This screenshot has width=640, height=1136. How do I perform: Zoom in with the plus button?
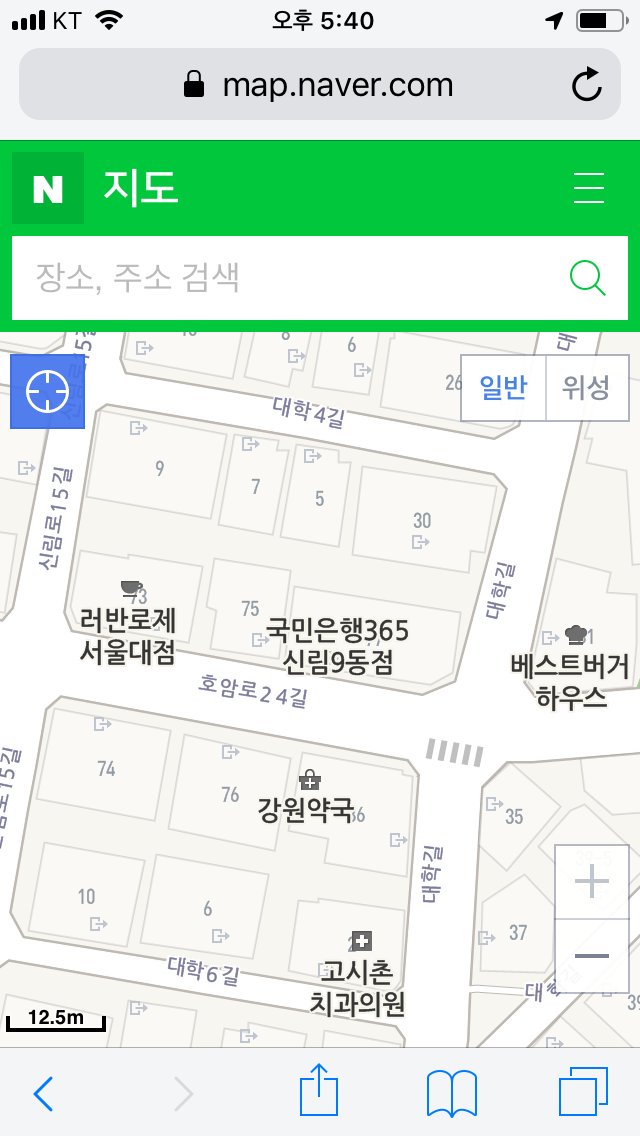(591, 882)
